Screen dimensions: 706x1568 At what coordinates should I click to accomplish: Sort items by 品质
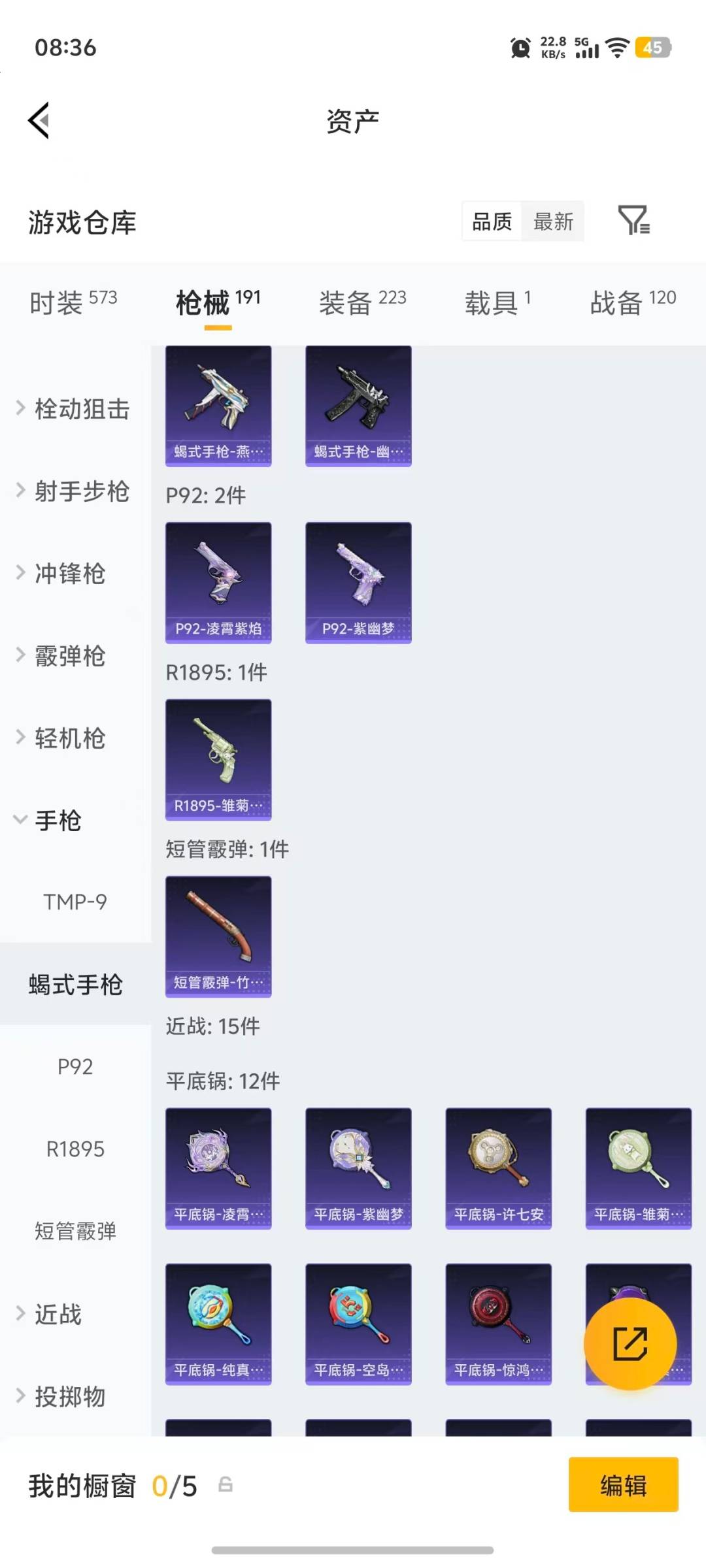coord(492,221)
